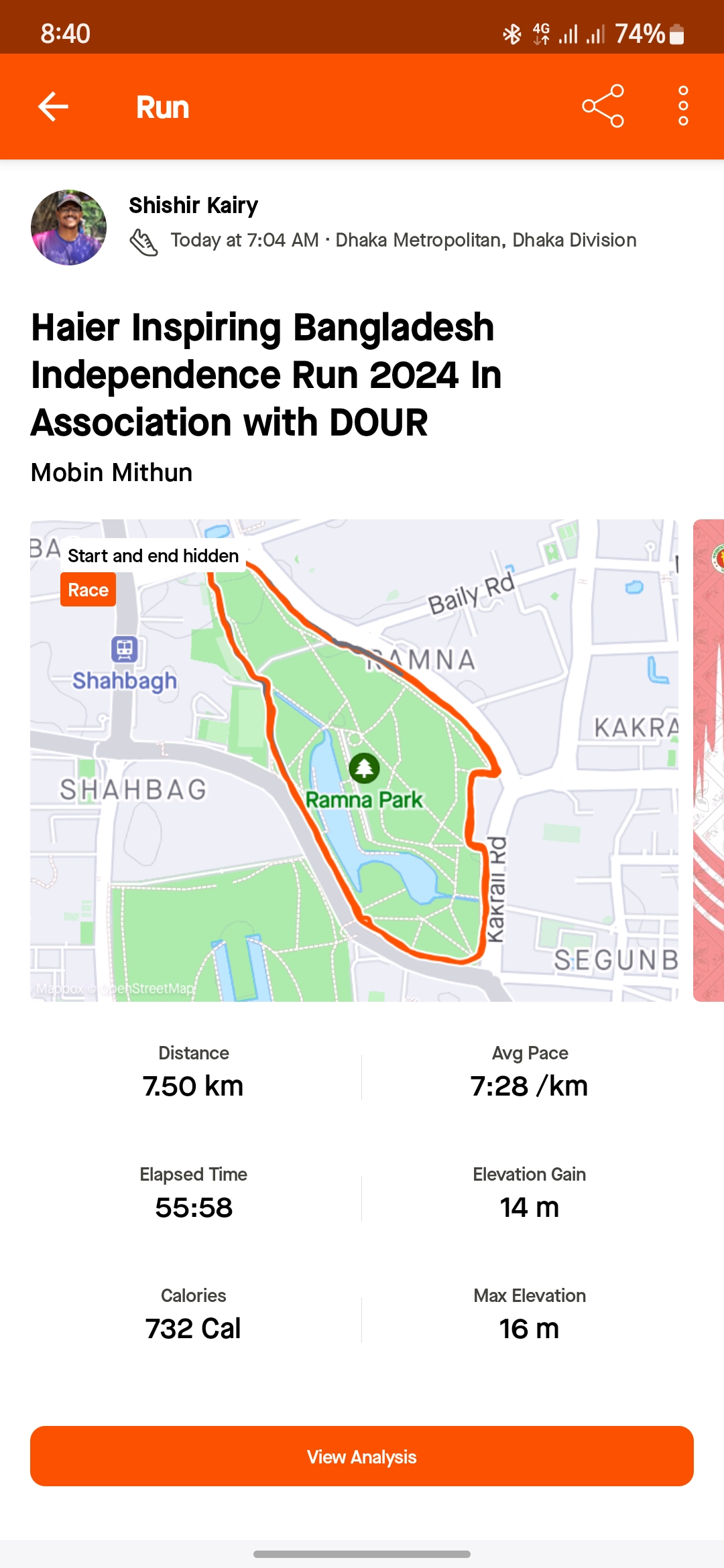Viewport: 724px width, 1568px height.
Task: Open the red photo beside the map
Action: (x=709, y=761)
